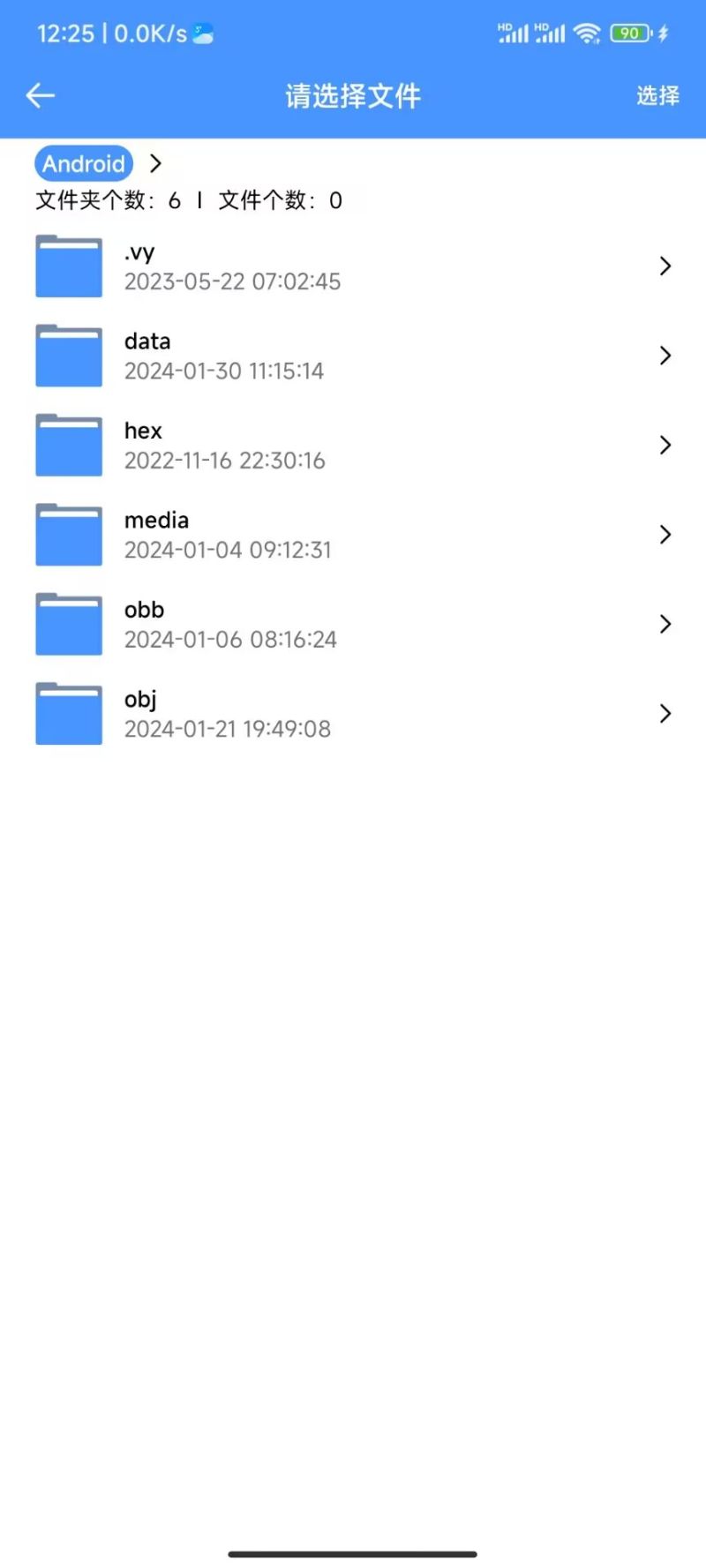This screenshot has height=1568, width=706.
Task: Expand the .vy folder row chevron
Action: 665,266
